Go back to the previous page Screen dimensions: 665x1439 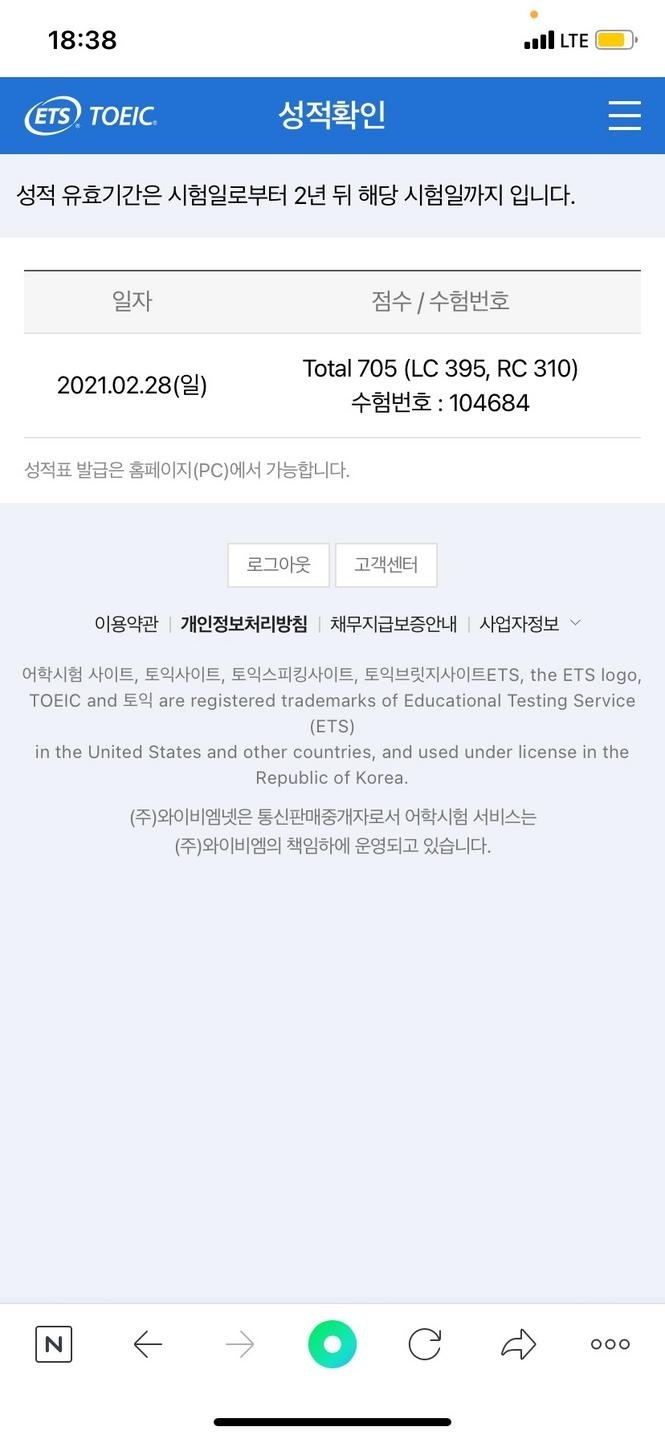pyautogui.click(x=148, y=1345)
